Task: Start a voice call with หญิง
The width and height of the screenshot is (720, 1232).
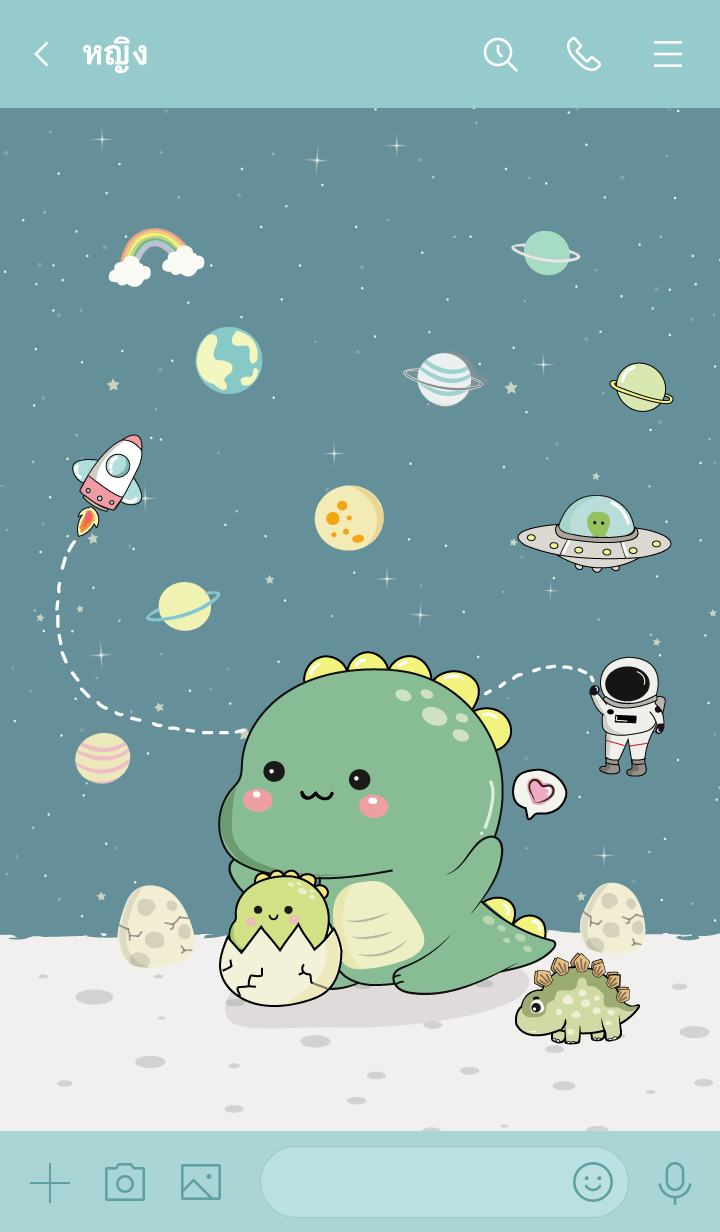Action: (583, 54)
